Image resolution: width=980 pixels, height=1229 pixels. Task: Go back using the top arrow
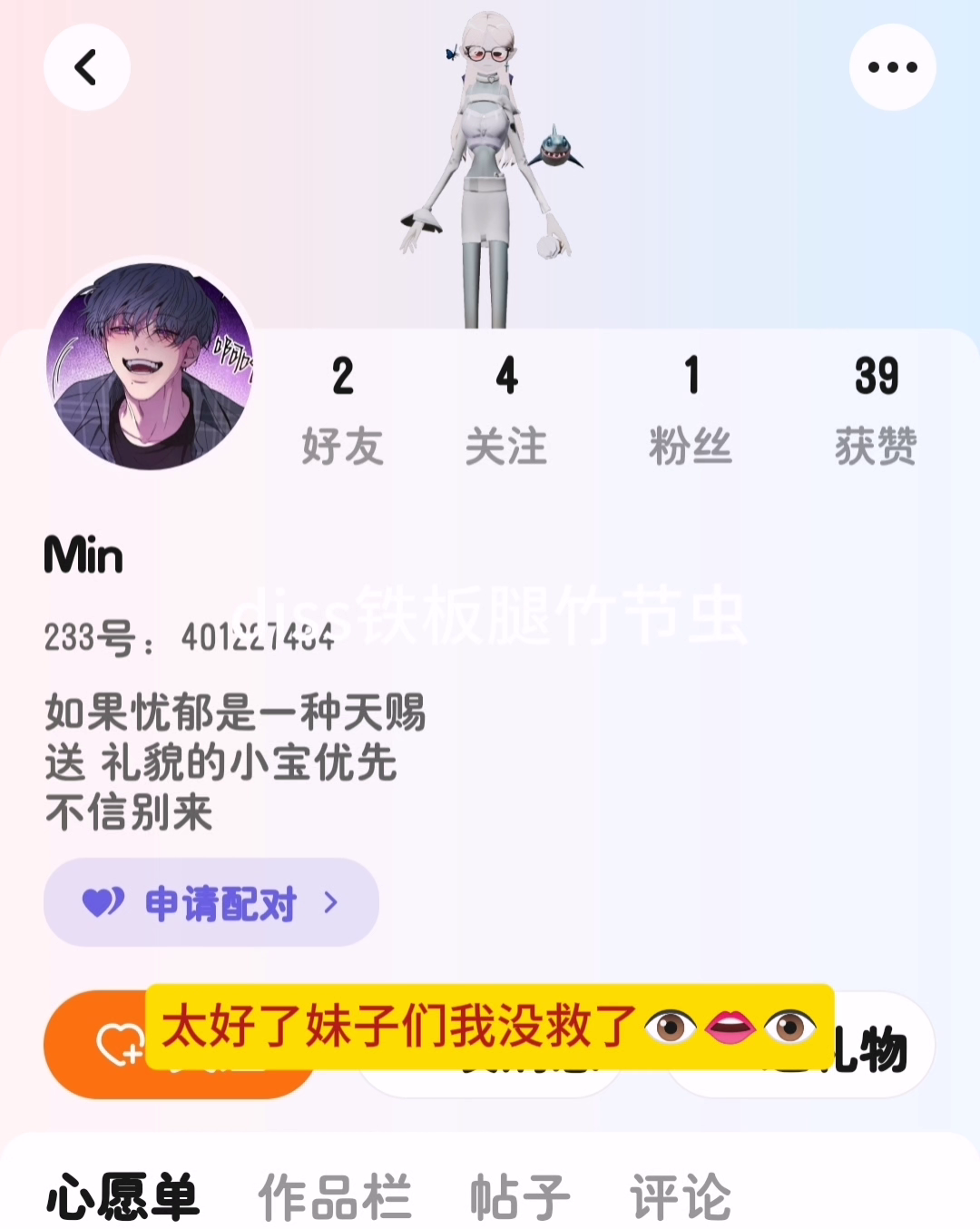86,68
